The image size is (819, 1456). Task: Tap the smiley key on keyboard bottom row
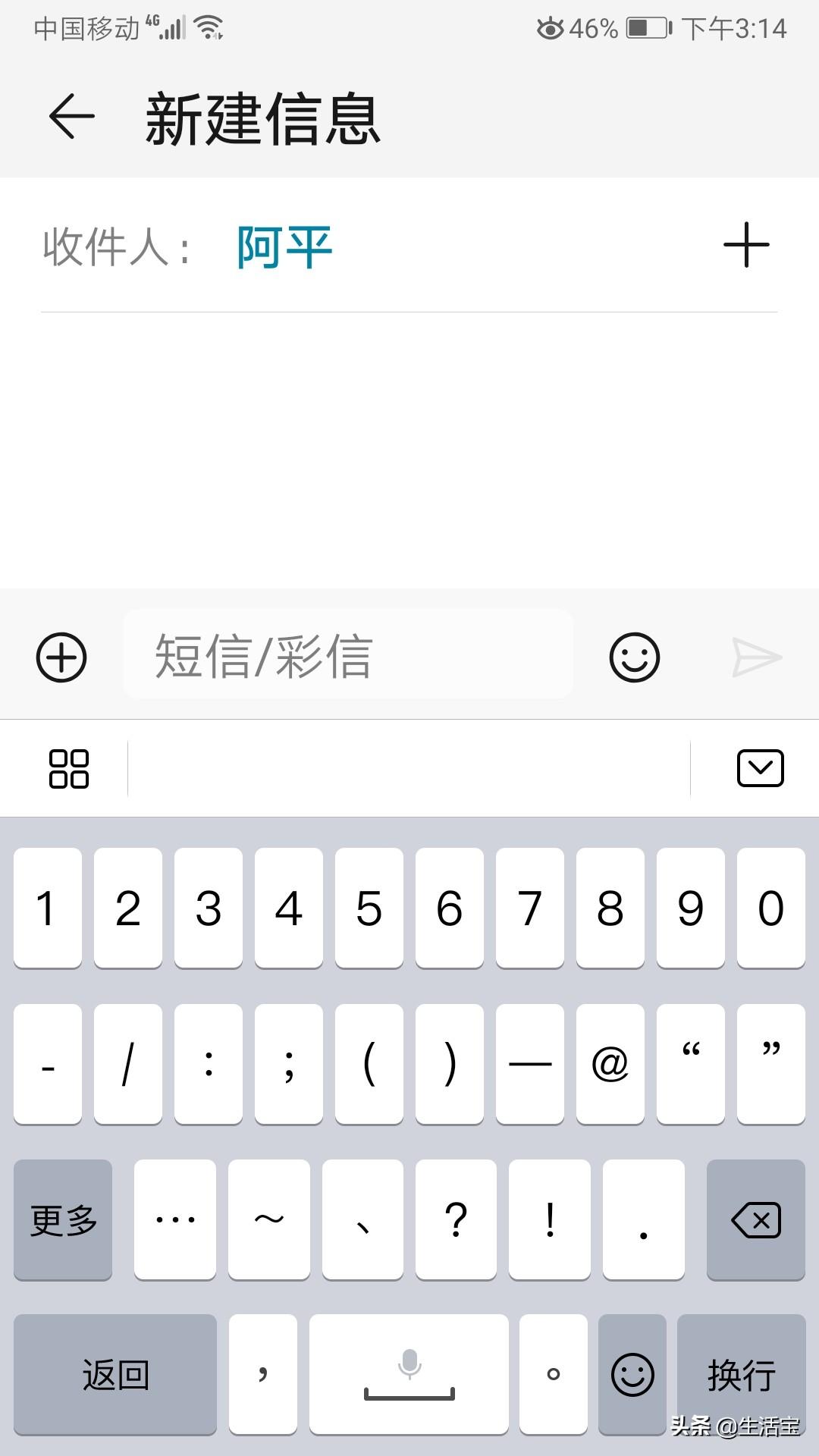(632, 1373)
